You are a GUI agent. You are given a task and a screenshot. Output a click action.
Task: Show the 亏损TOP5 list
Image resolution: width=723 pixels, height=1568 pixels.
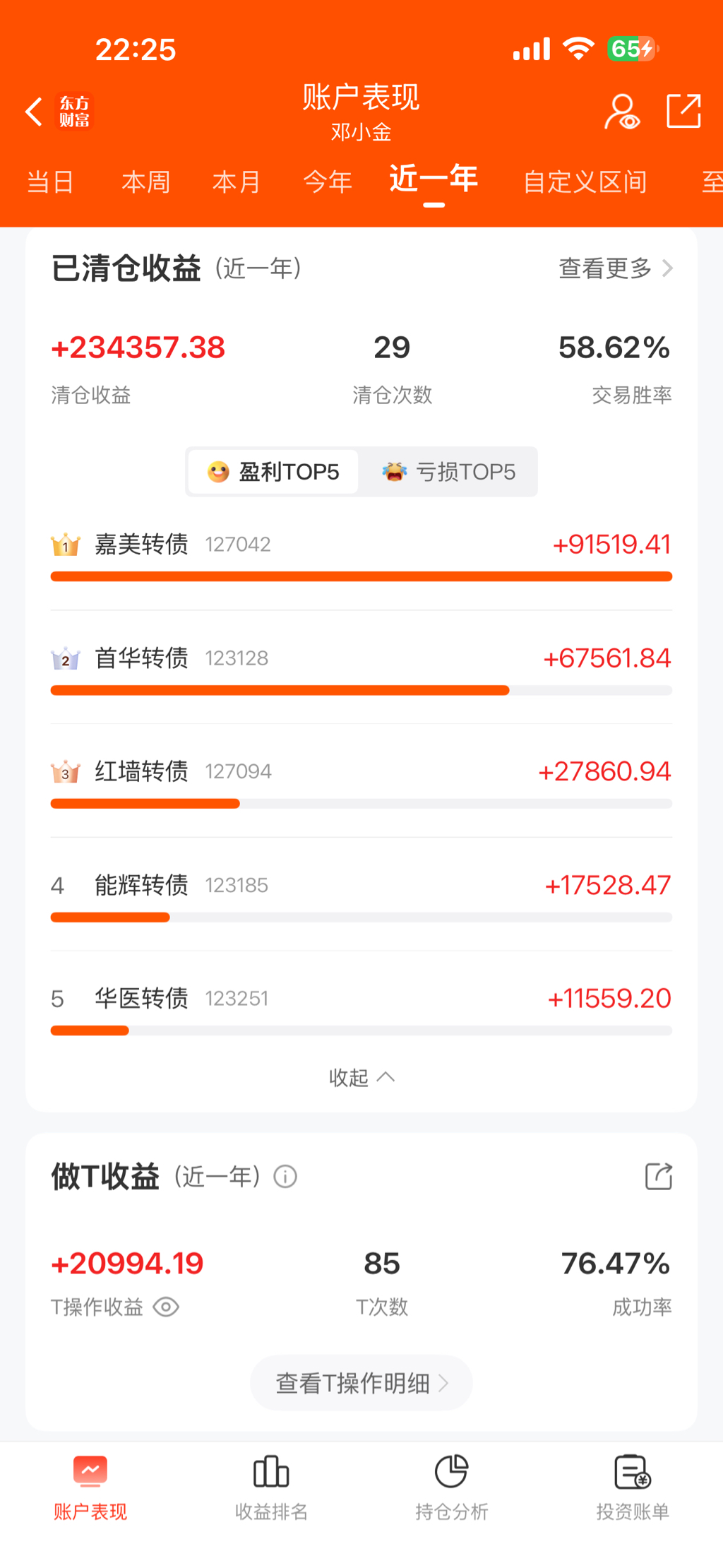[x=449, y=472]
